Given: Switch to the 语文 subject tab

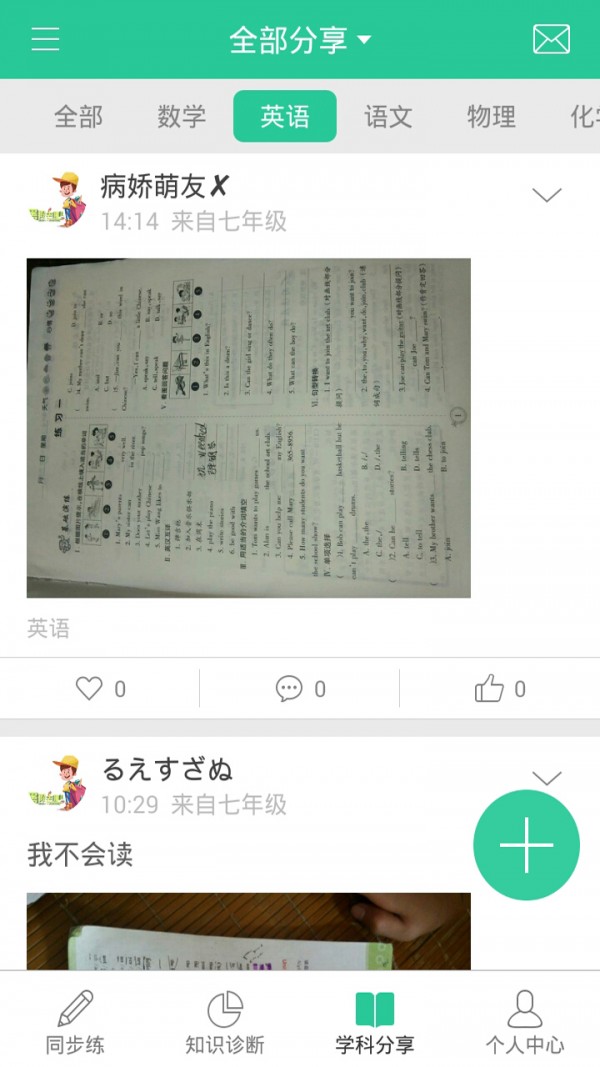Looking at the screenshot, I should pos(388,116).
